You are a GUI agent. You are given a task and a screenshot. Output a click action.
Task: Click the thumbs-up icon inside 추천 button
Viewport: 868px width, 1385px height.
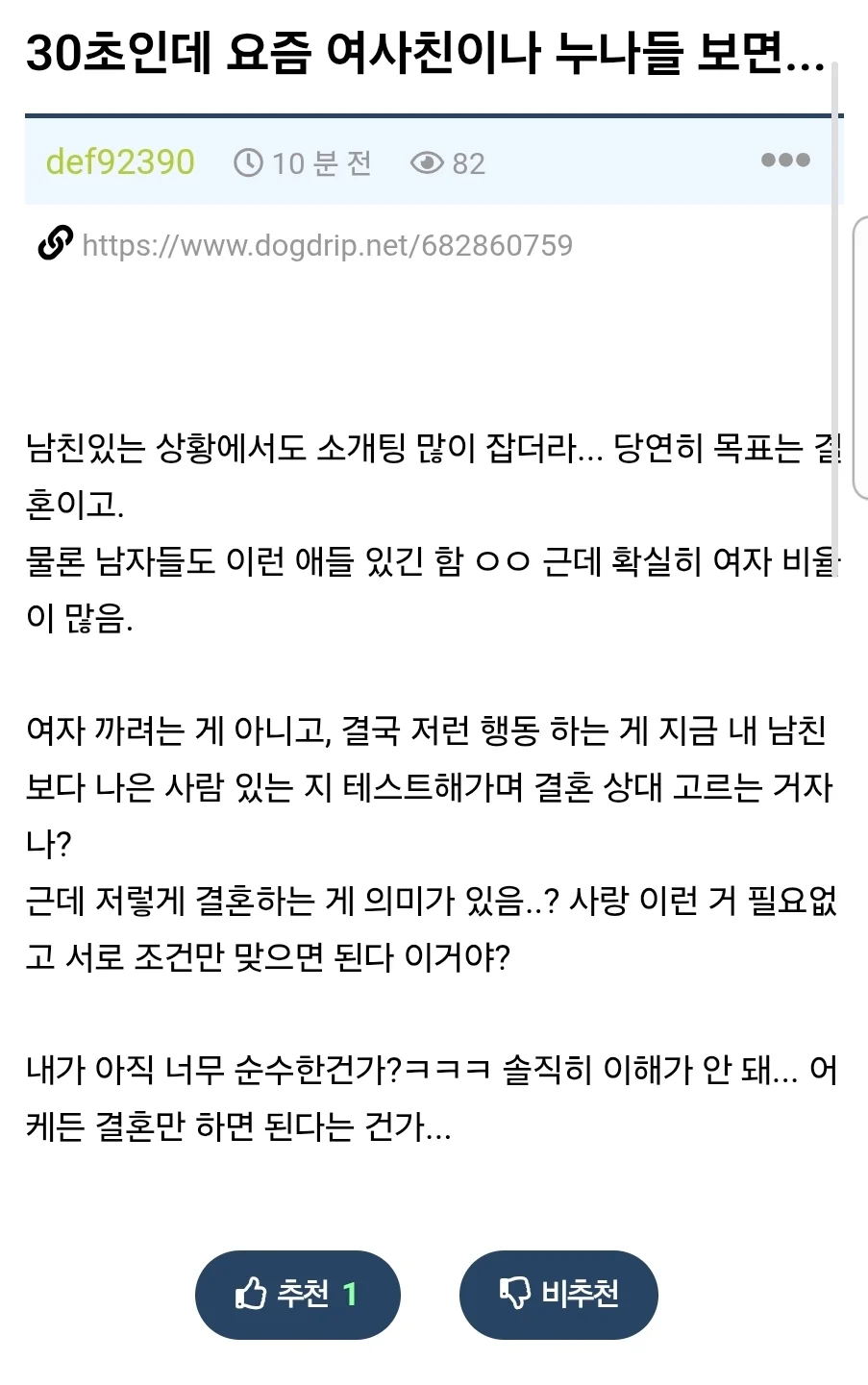click(252, 1295)
